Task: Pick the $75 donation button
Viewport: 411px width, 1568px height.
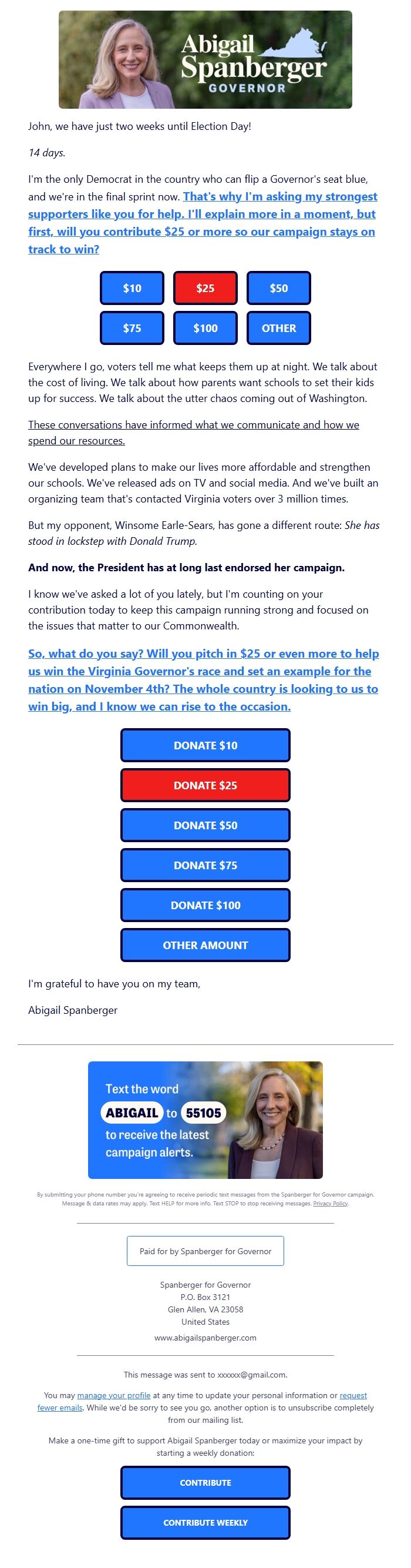Action: 132,328
